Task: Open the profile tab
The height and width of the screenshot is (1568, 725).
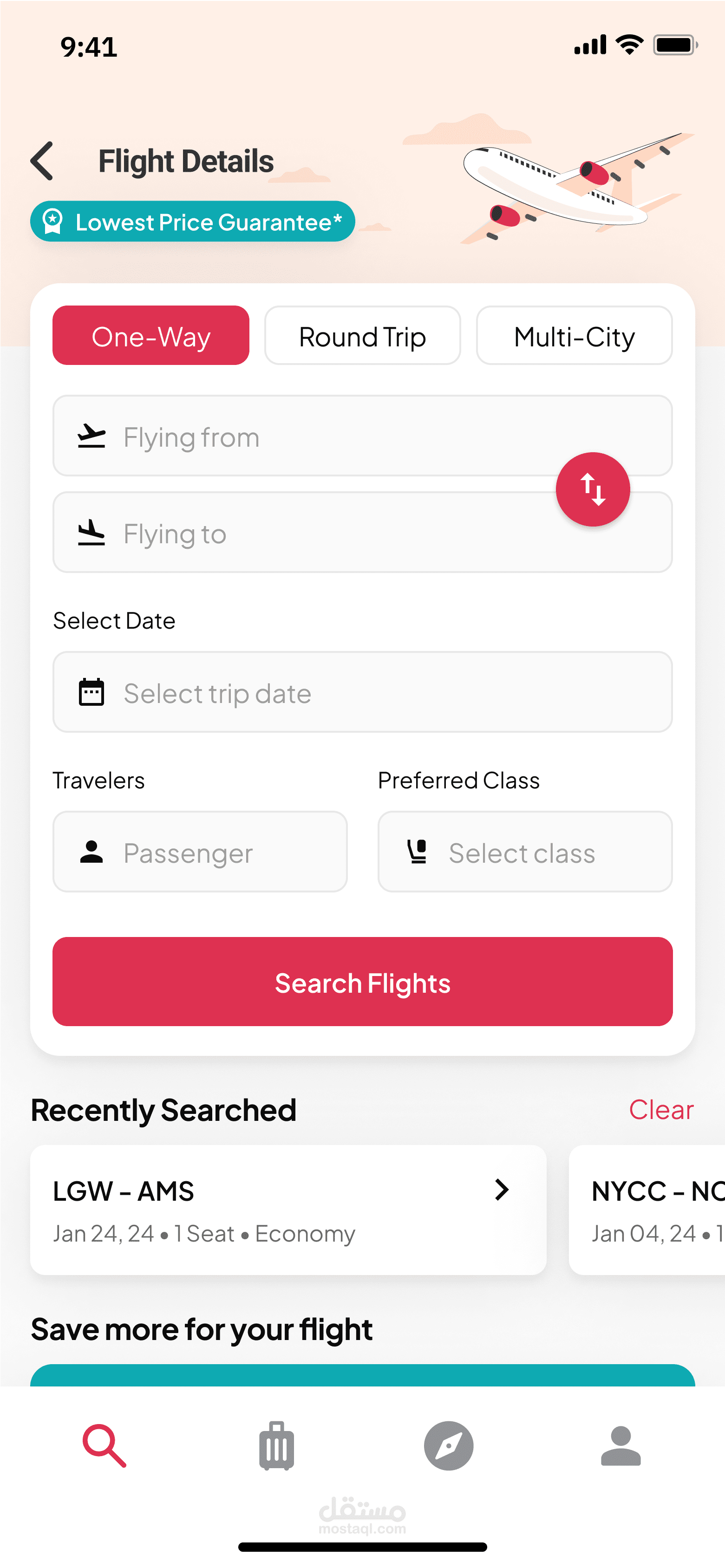Action: (x=621, y=1445)
